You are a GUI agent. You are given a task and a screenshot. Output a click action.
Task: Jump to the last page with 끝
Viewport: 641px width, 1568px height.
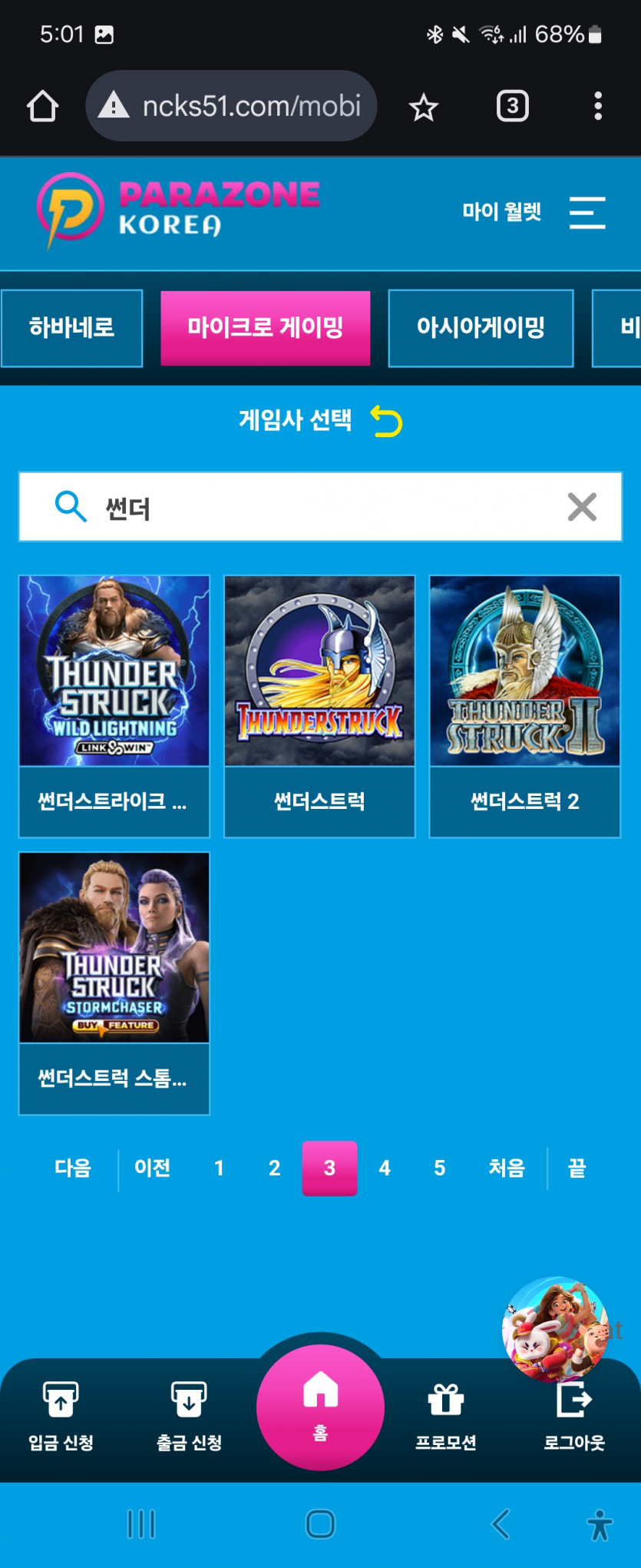click(x=577, y=1169)
